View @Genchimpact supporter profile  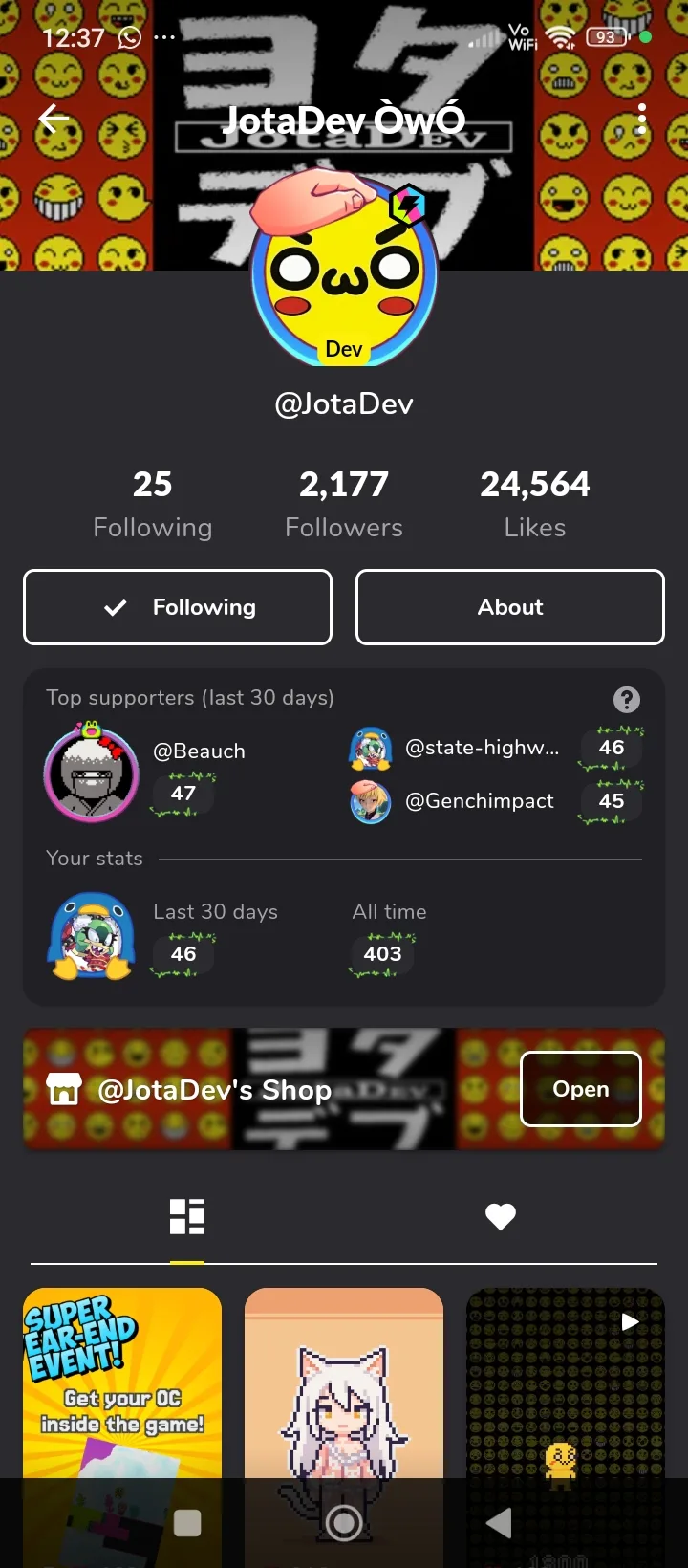[x=479, y=801]
